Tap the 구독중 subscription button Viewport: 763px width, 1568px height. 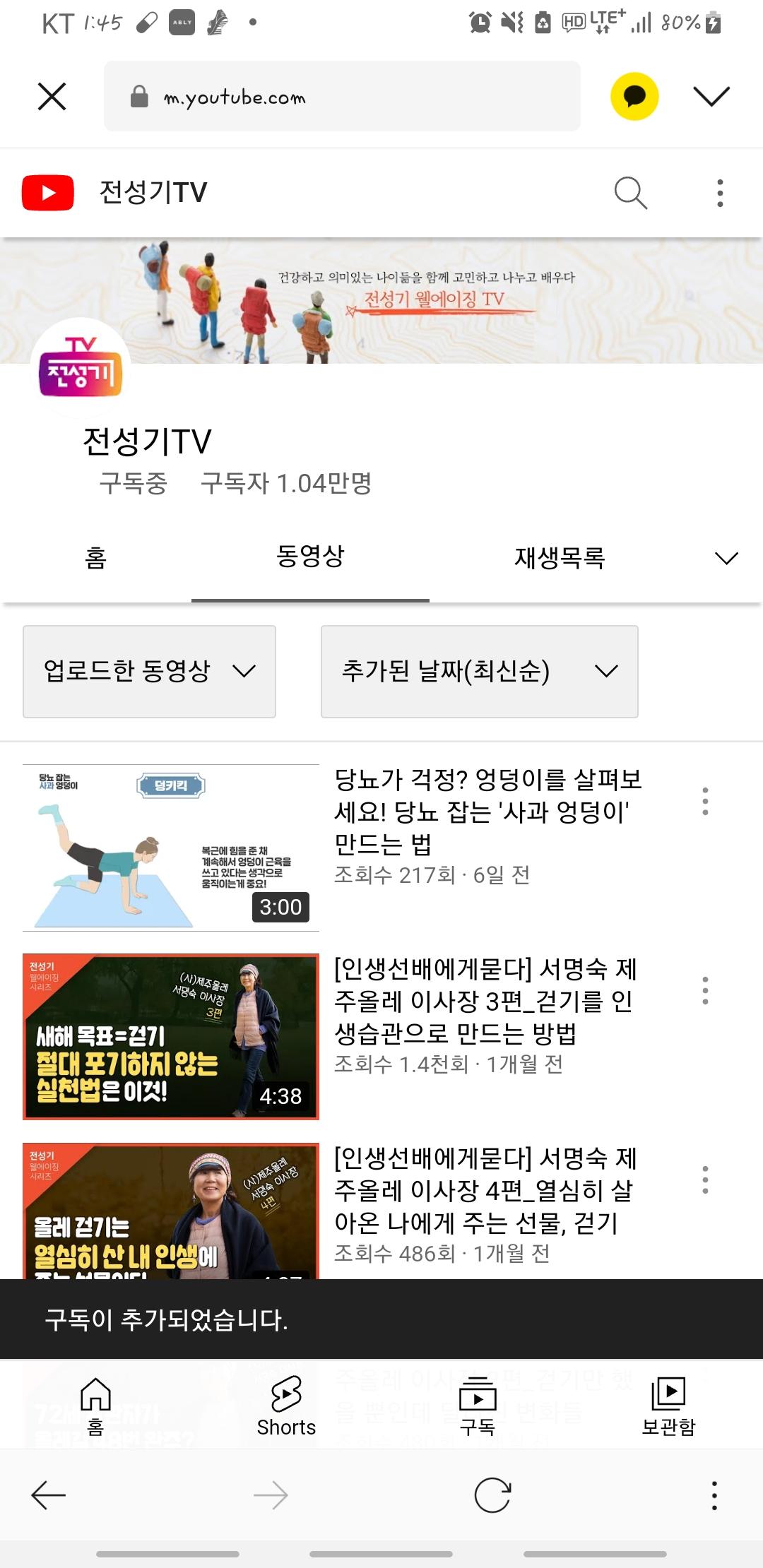pos(133,483)
